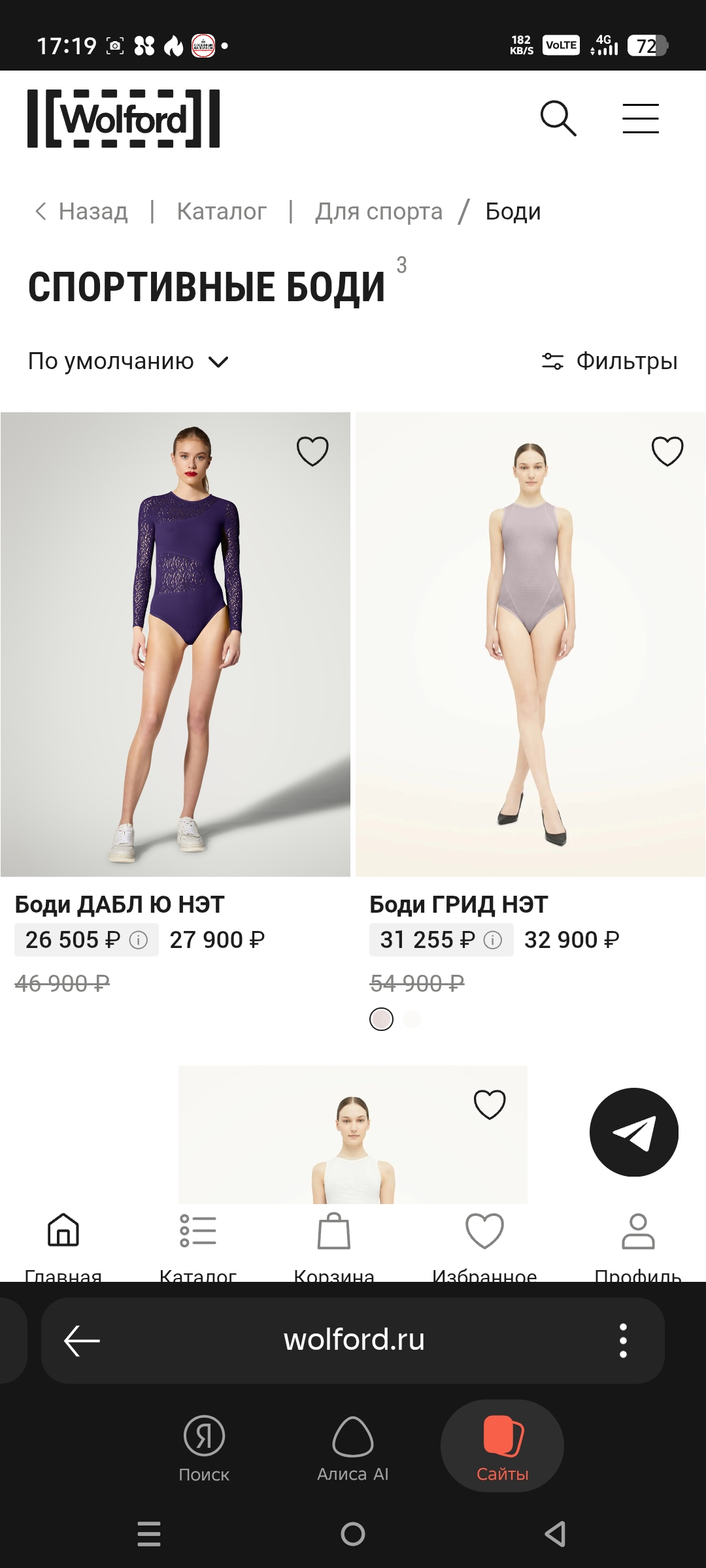The height and width of the screenshot is (1568, 706).
Task: Switch to the Главная tab
Action: pos(63,1241)
